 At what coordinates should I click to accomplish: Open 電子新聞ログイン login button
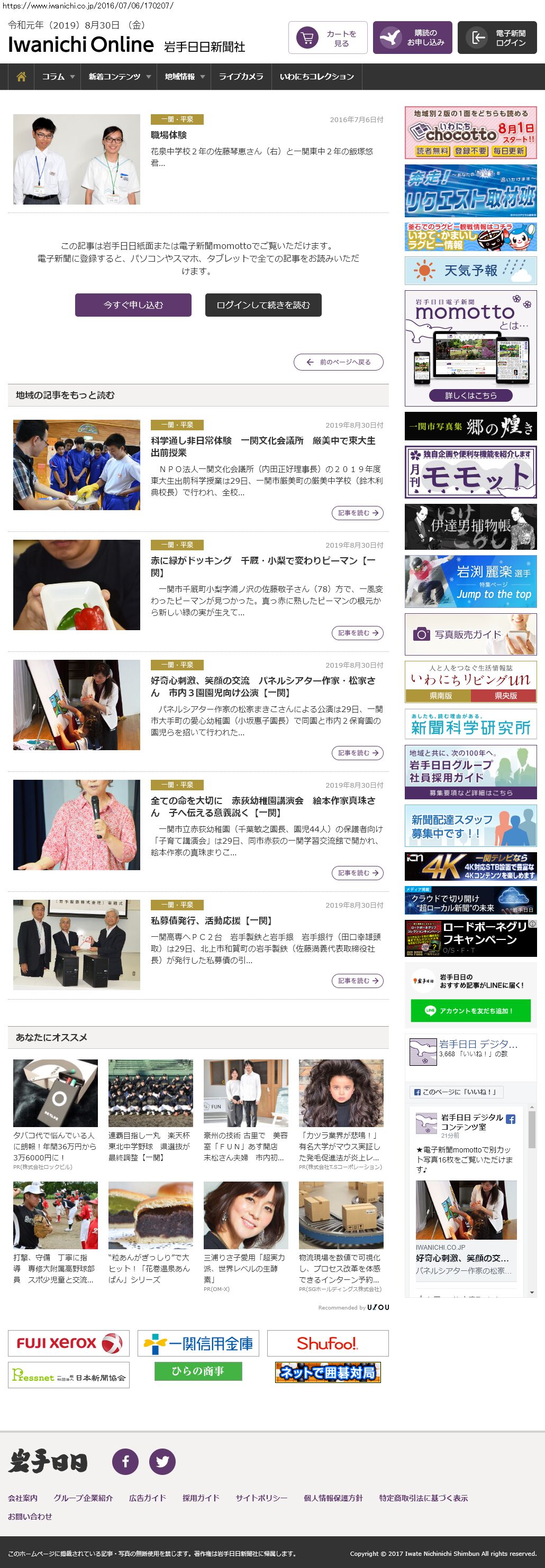tap(497, 39)
